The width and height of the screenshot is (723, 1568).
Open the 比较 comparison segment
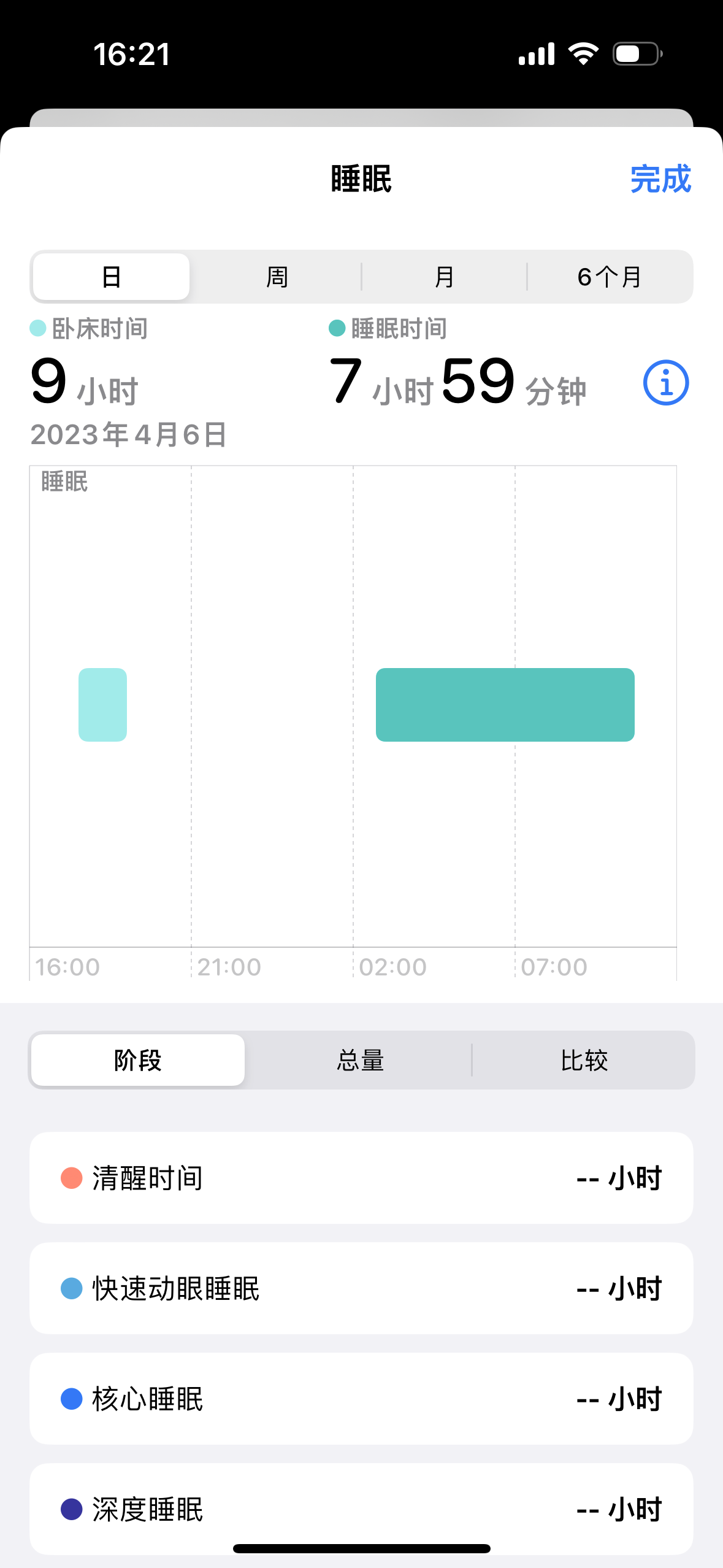pyautogui.click(x=583, y=1060)
